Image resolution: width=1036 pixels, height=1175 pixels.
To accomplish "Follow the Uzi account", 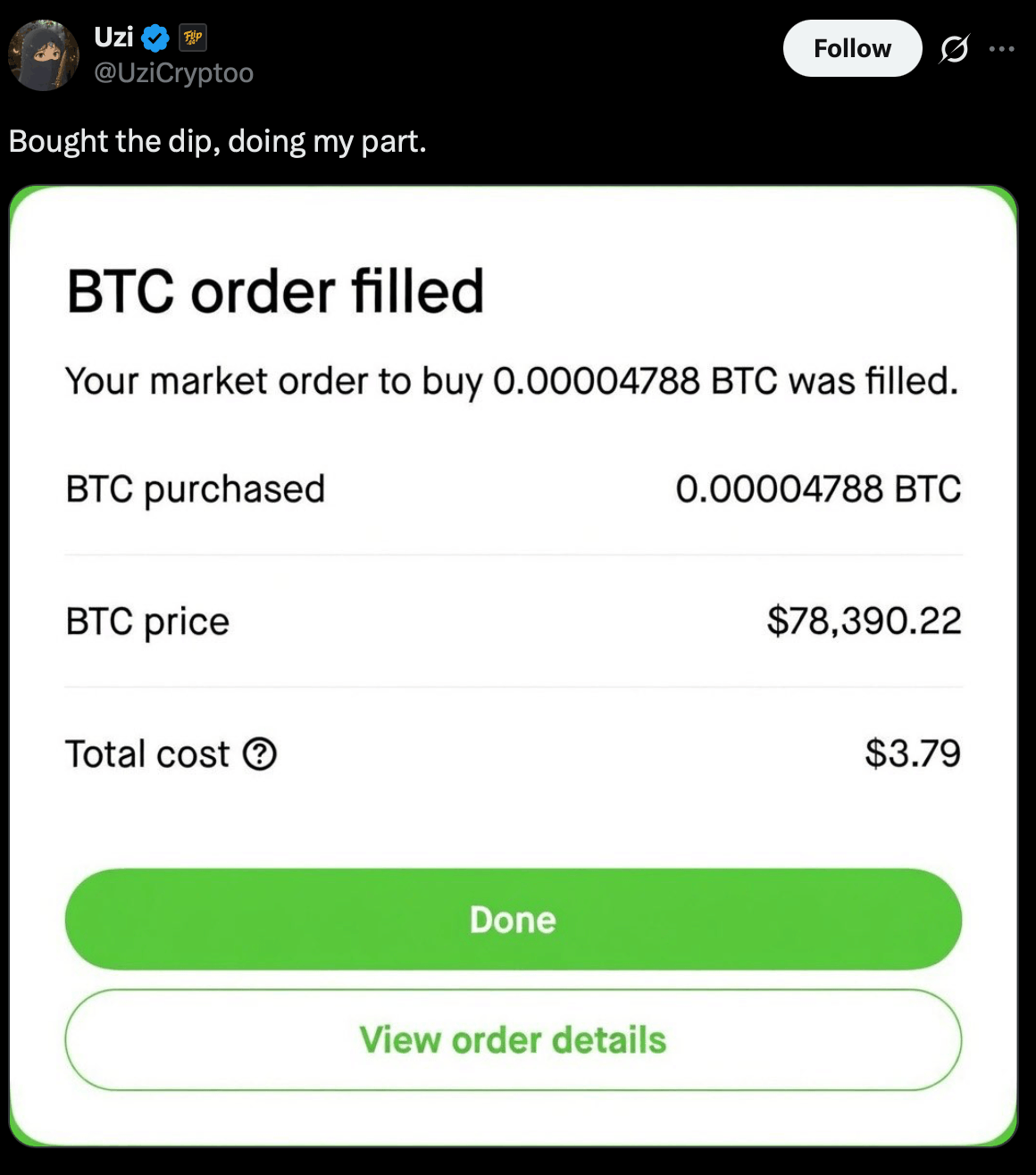I will point(852,48).
